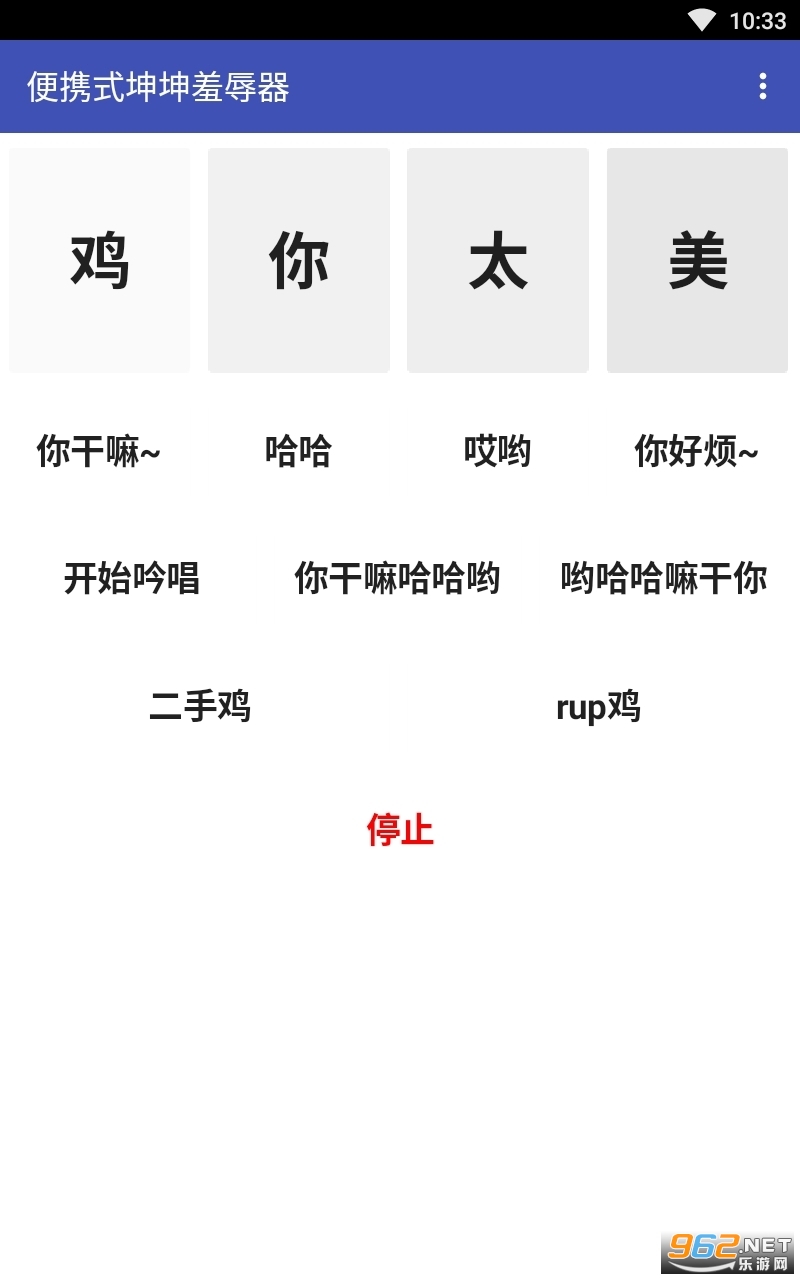Open the overflow menu

click(762, 87)
